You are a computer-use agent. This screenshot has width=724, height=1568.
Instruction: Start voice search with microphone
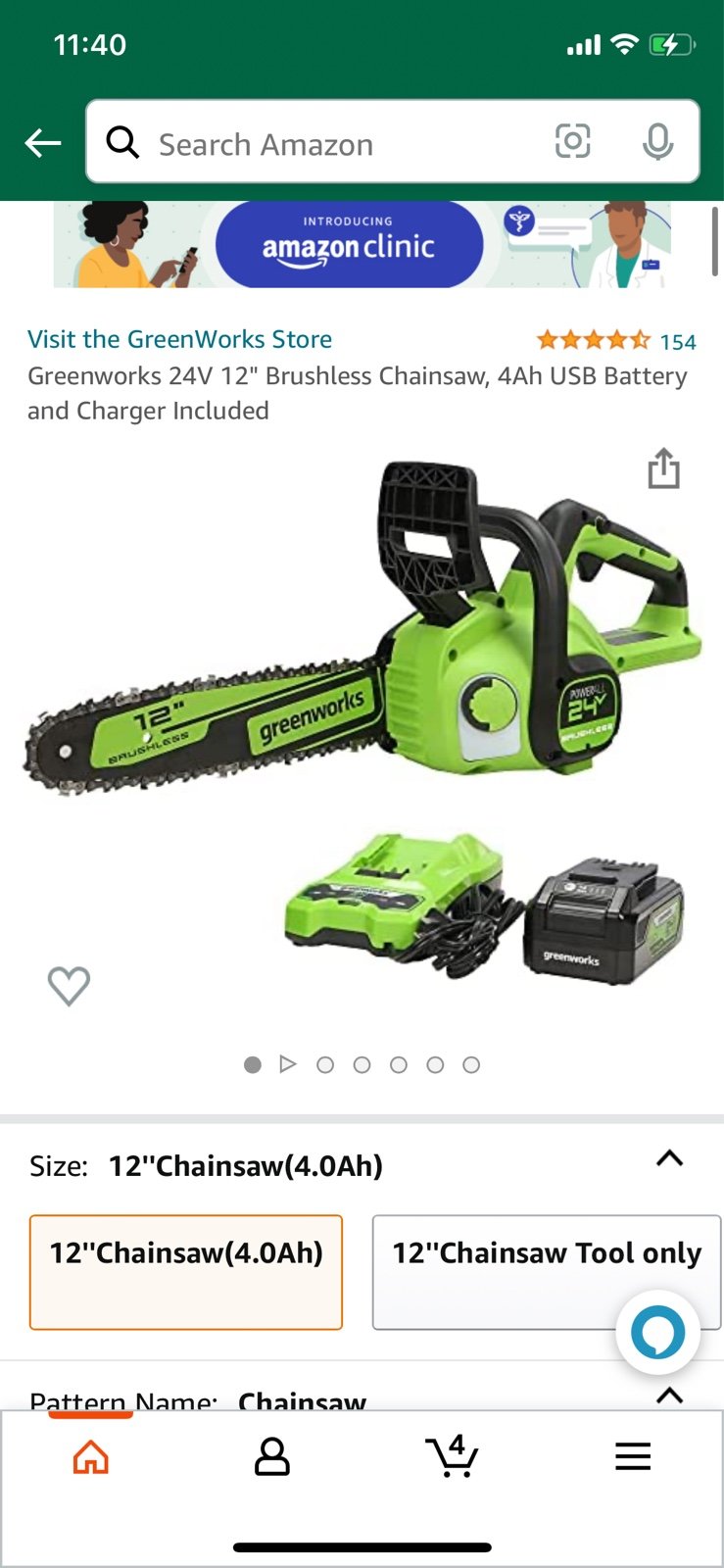point(657,143)
